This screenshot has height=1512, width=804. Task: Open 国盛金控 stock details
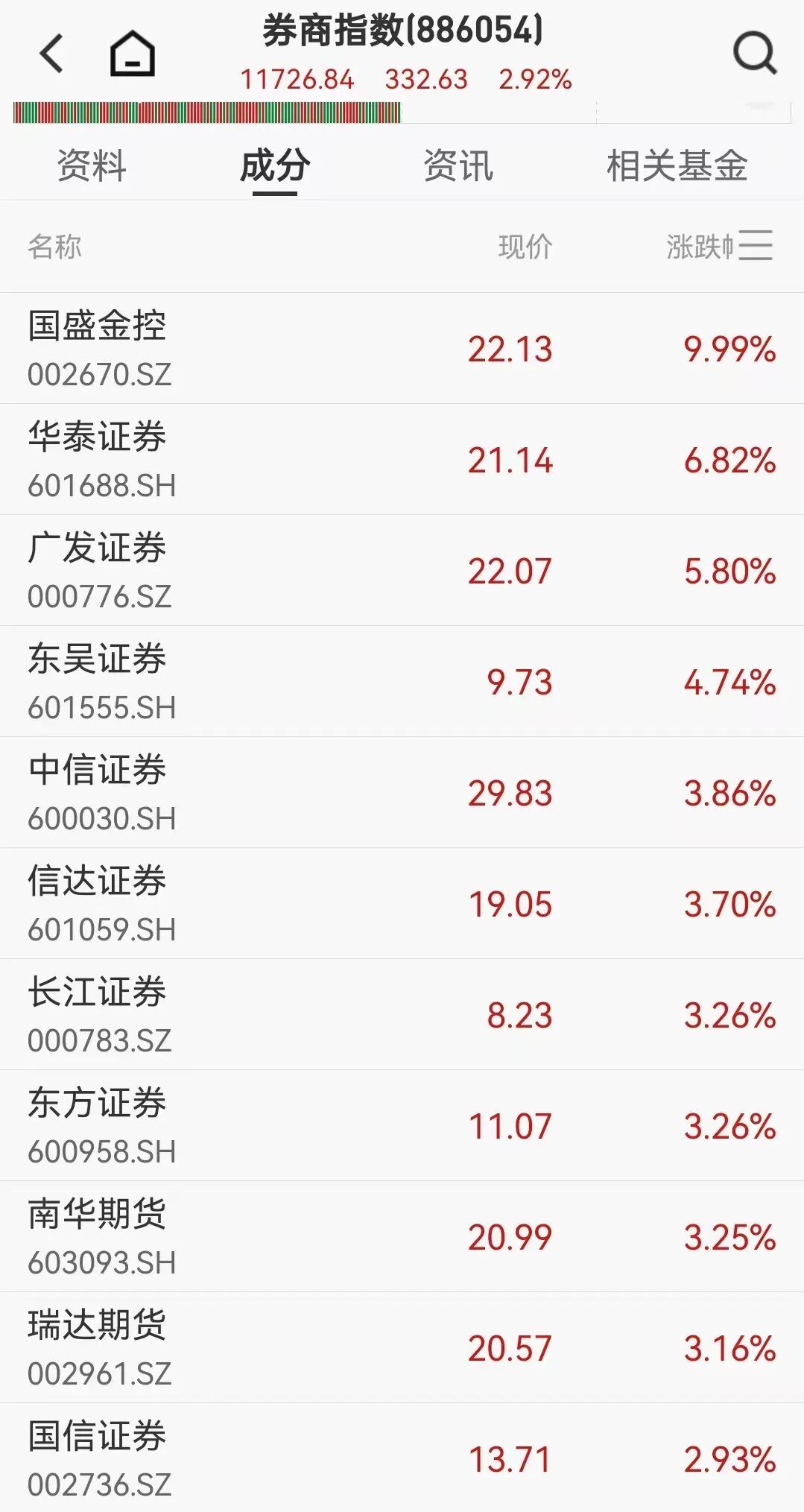[x=98, y=348]
